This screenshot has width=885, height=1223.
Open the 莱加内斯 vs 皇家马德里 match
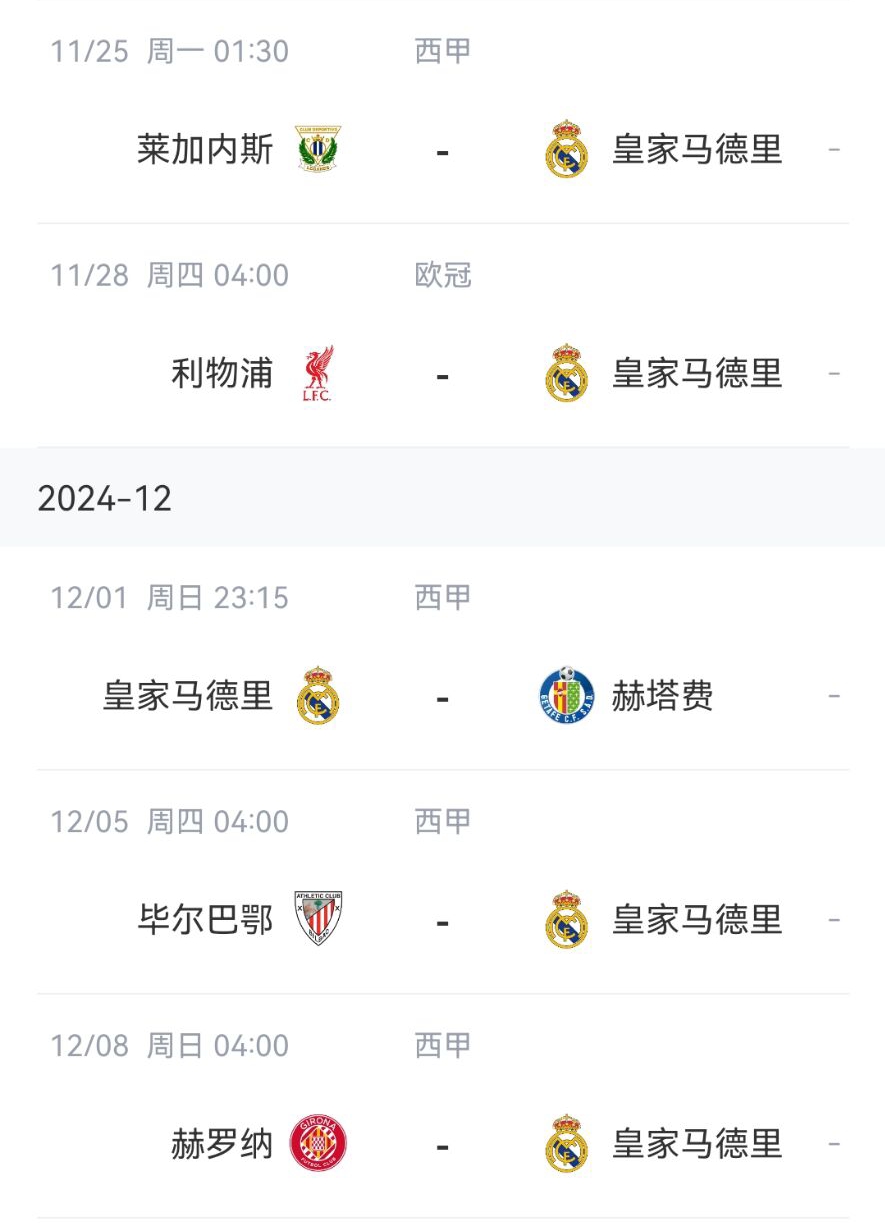click(x=442, y=150)
